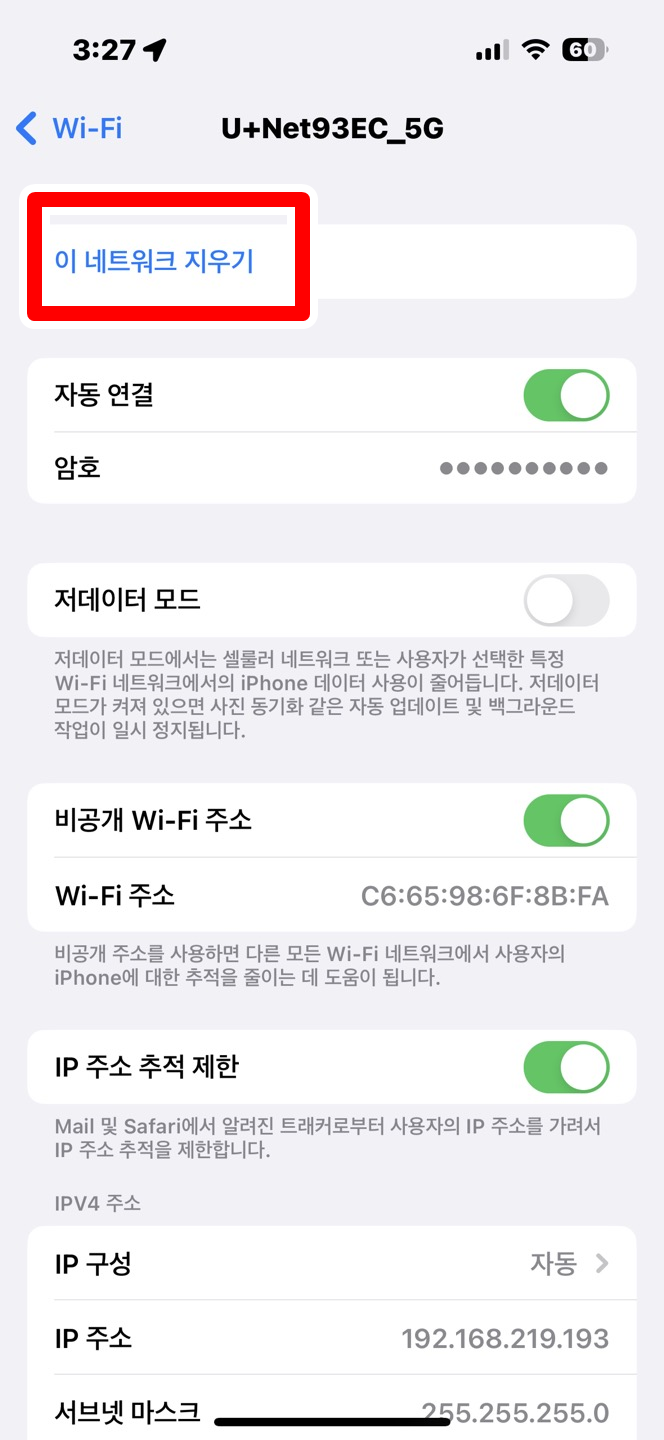Image resolution: width=664 pixels, height=1440 pixels.
Task: Enable 저데이터 모드
Action: [x=566, y=600]
